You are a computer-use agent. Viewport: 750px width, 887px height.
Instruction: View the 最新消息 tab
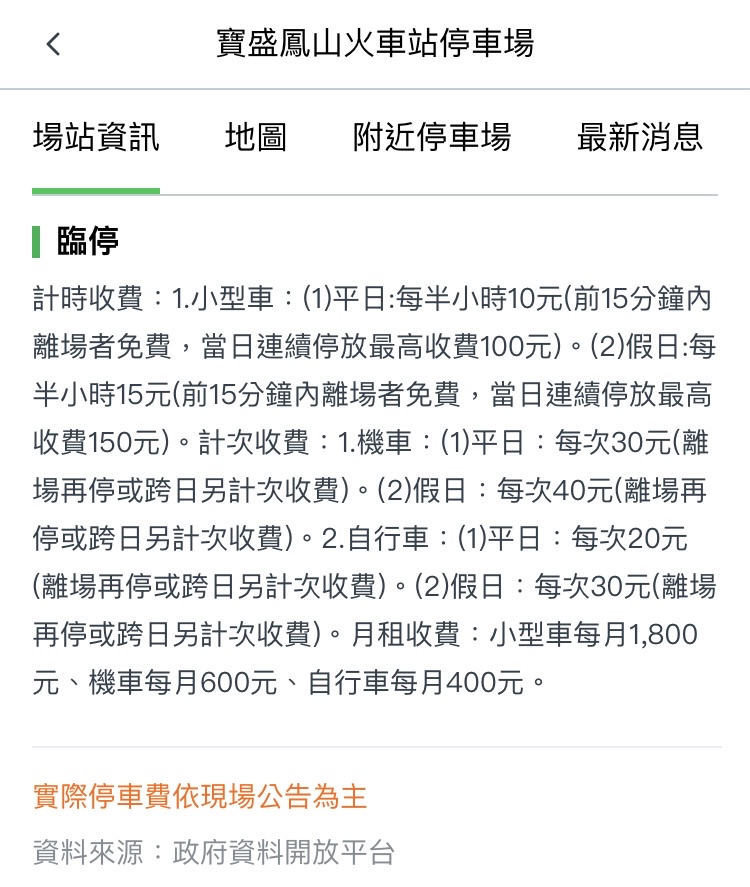[640, 137]
